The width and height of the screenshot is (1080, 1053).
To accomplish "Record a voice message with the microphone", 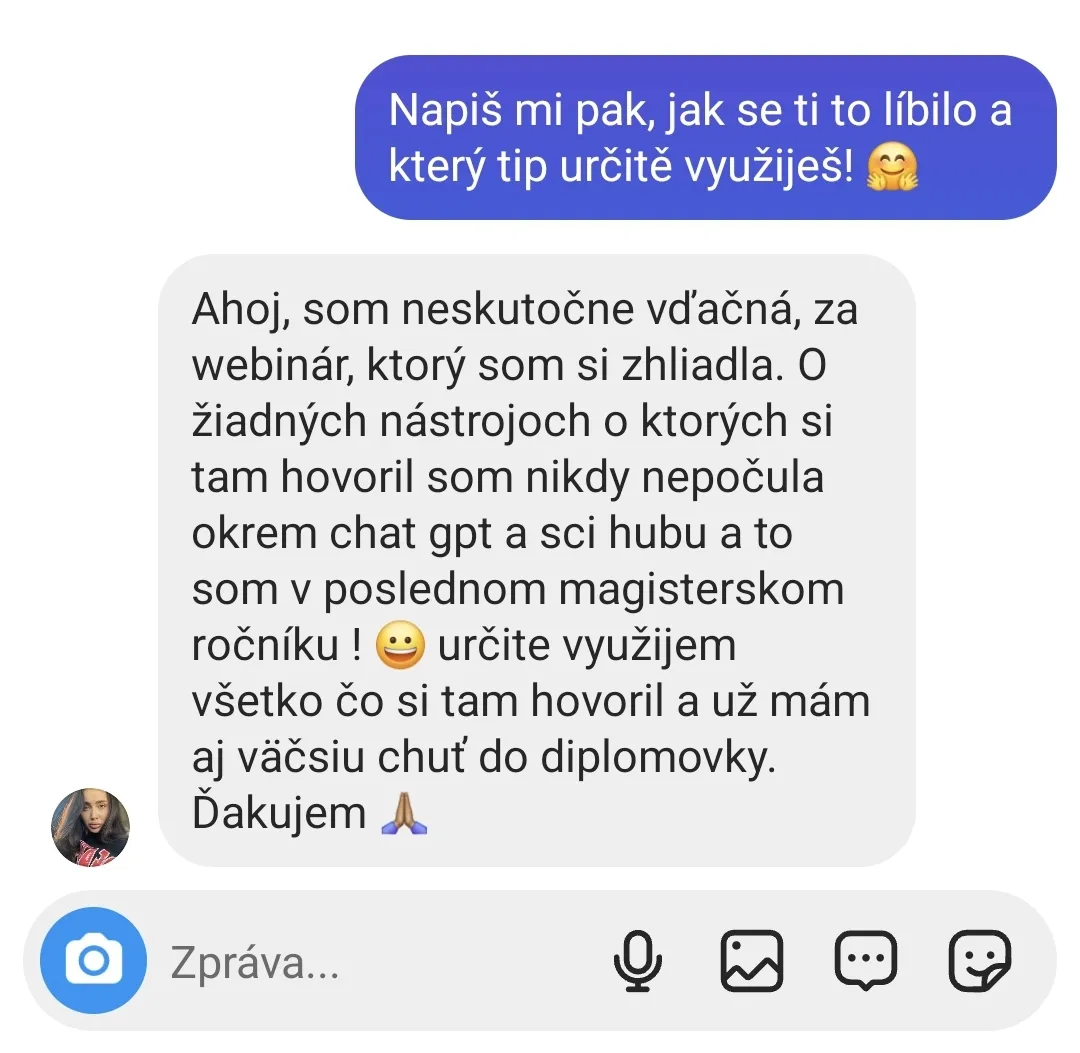I will pos(637,962).
